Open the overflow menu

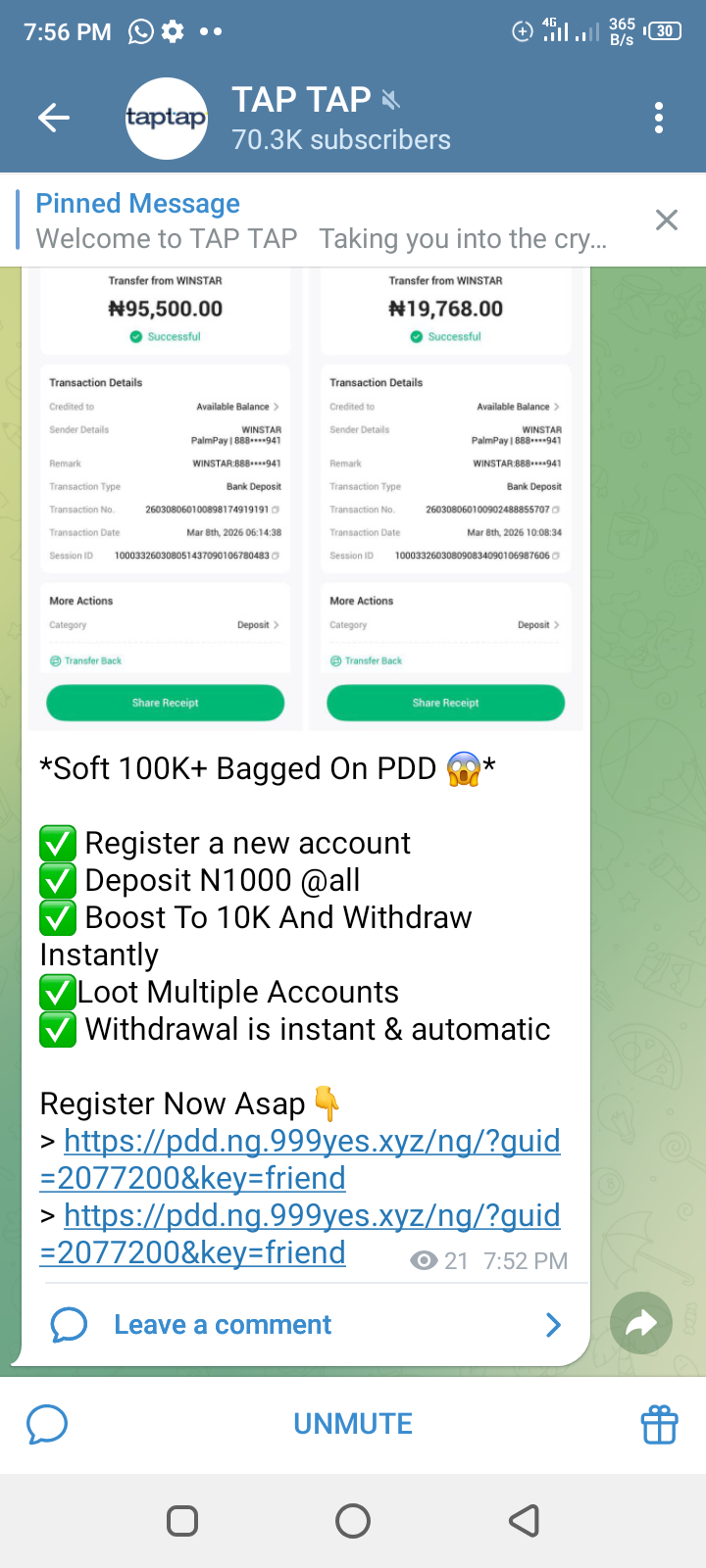pyautogui.click(x=659, y=119)
